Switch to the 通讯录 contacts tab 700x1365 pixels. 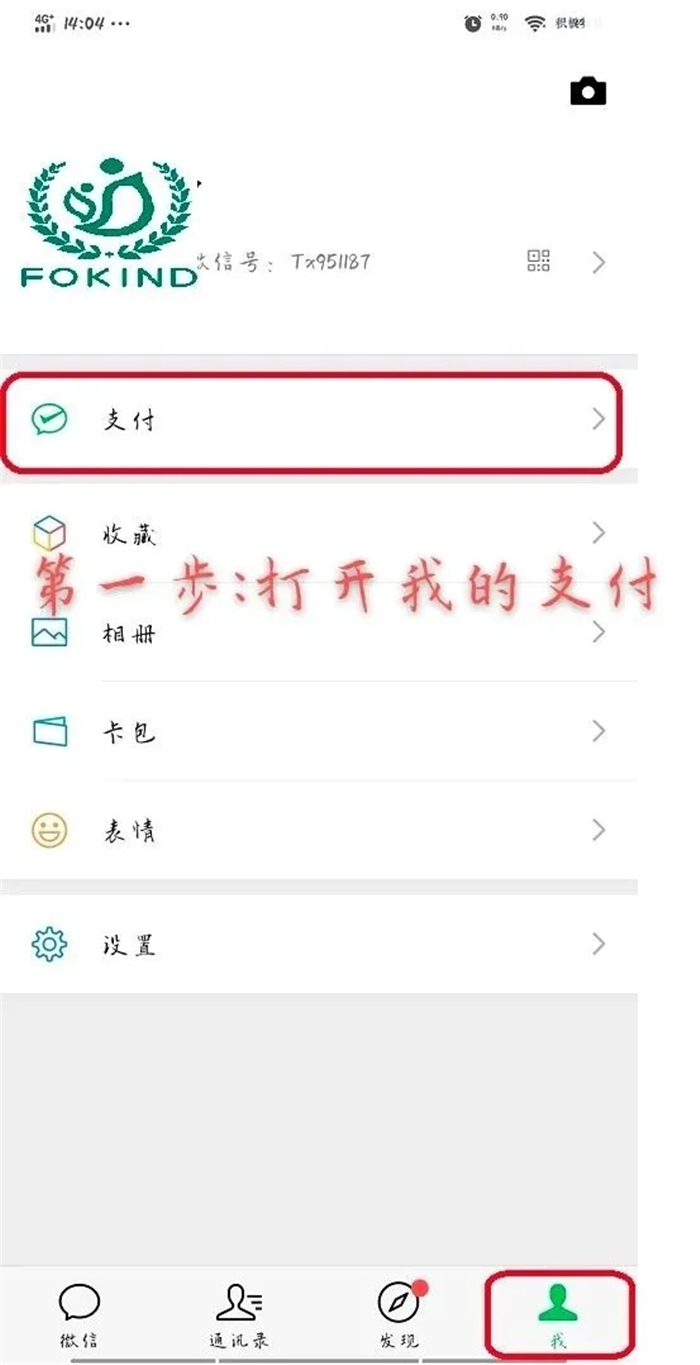pyautogui.click(x=238, y=1315)
